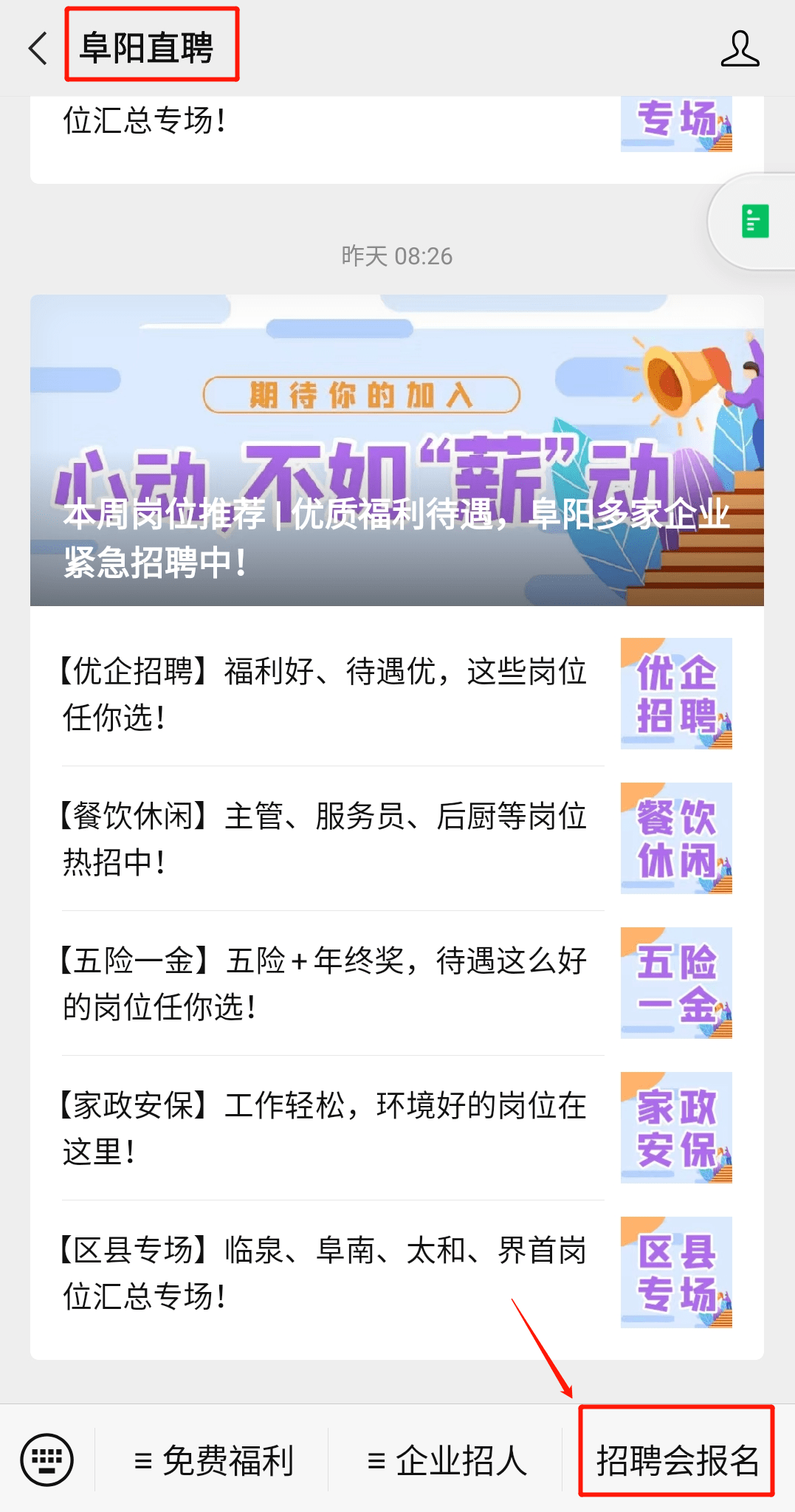Switch to keyboard input mode

tap(47, 1460)
